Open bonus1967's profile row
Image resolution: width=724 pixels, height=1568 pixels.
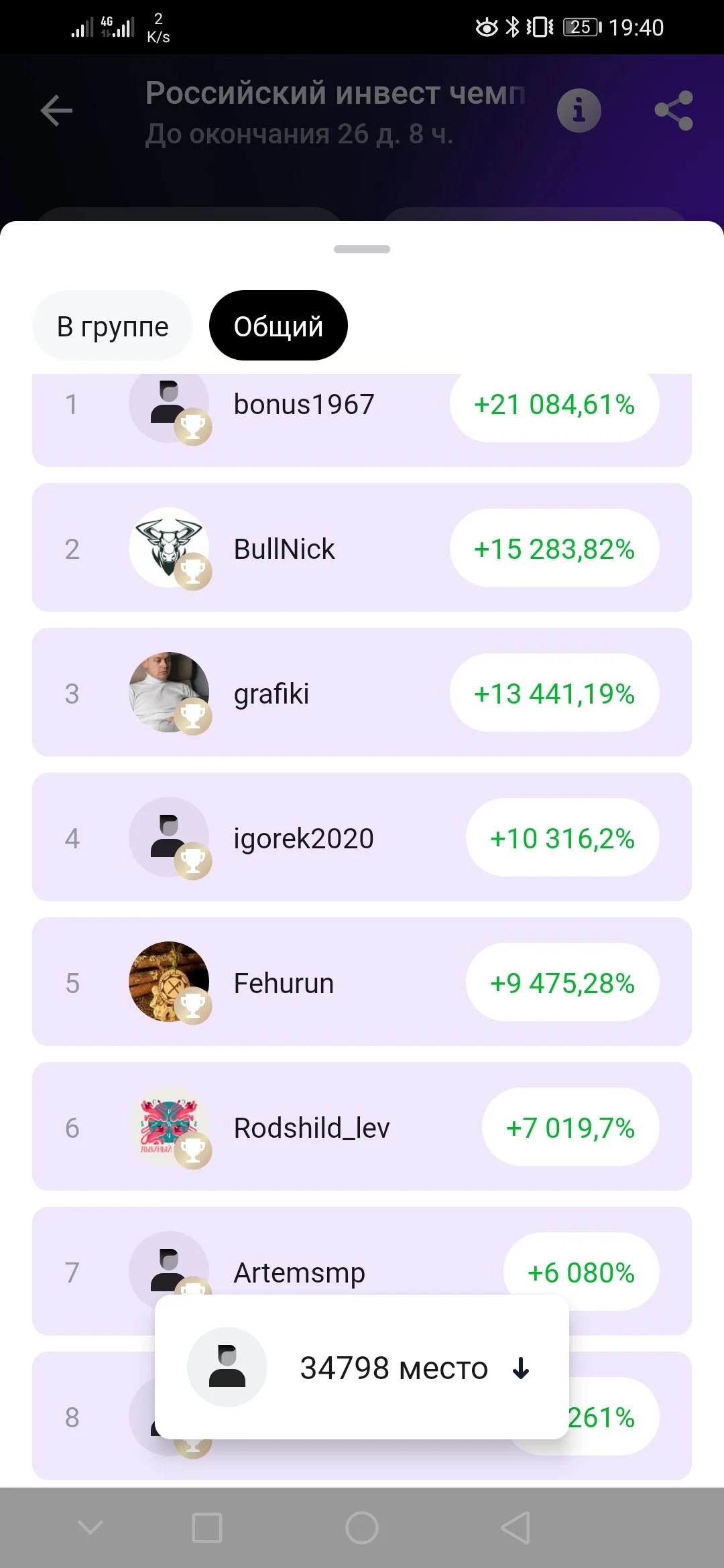point(362,420)
